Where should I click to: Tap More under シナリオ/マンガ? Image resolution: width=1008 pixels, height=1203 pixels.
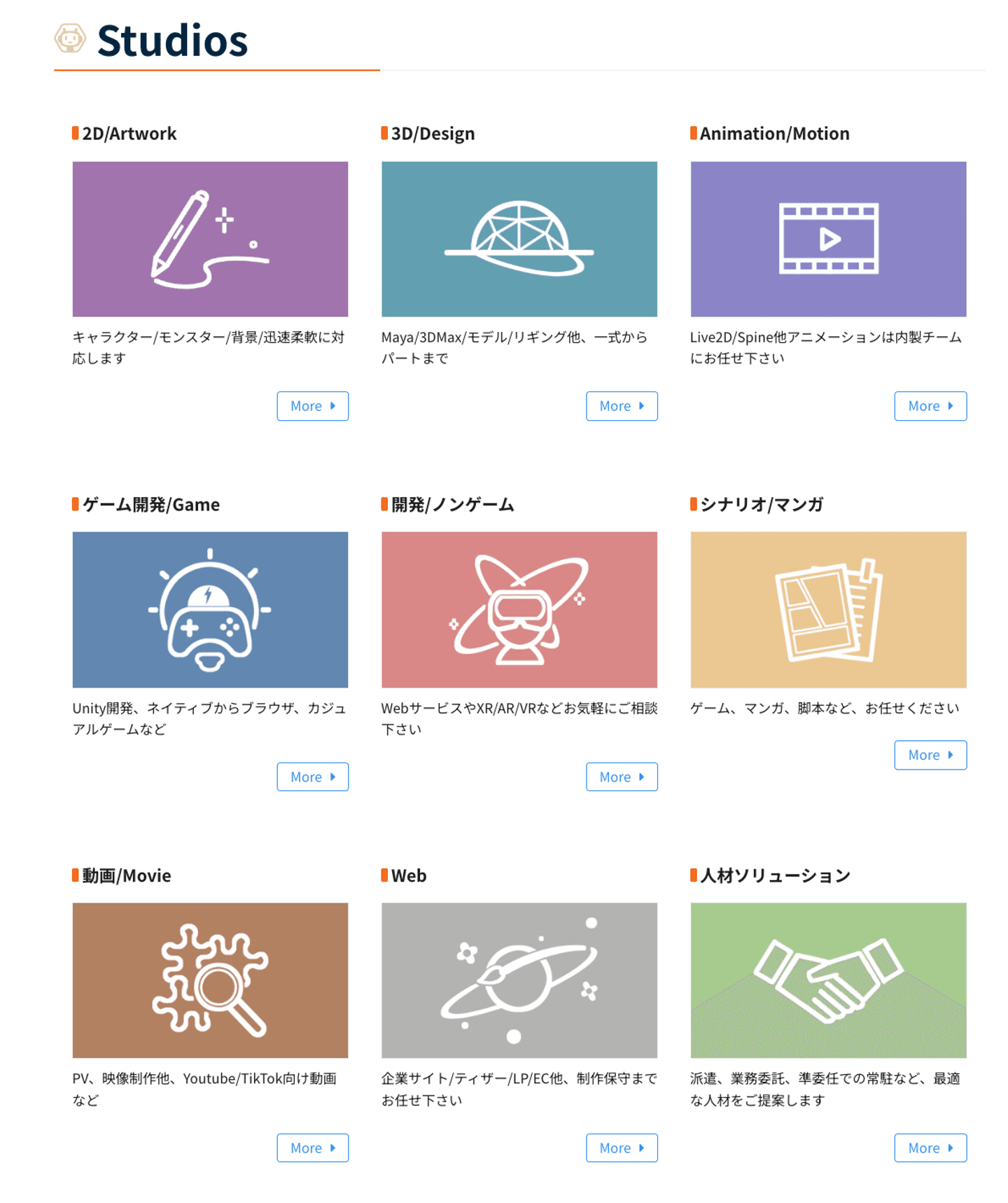click(930, 755)
